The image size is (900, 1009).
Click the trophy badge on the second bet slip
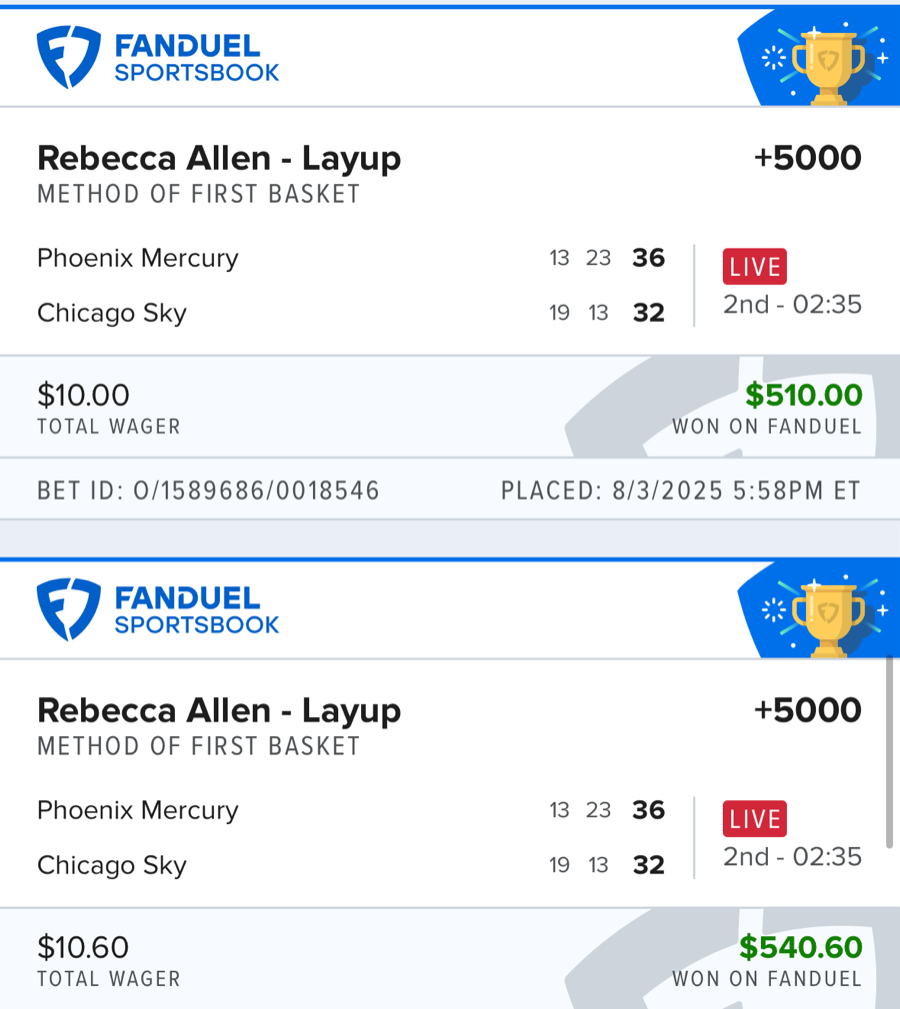click(x=829, y=610)
